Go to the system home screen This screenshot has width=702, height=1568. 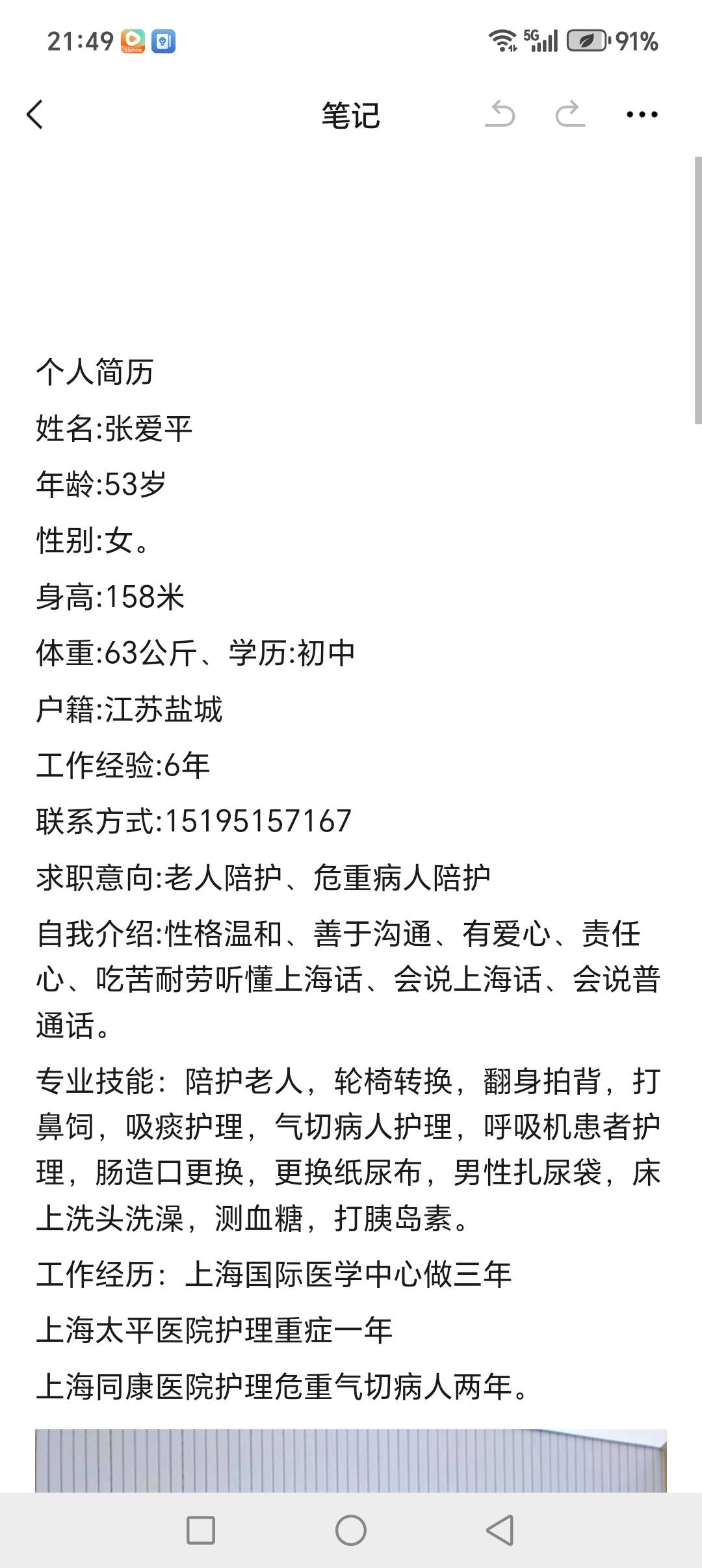[351, 1530]
